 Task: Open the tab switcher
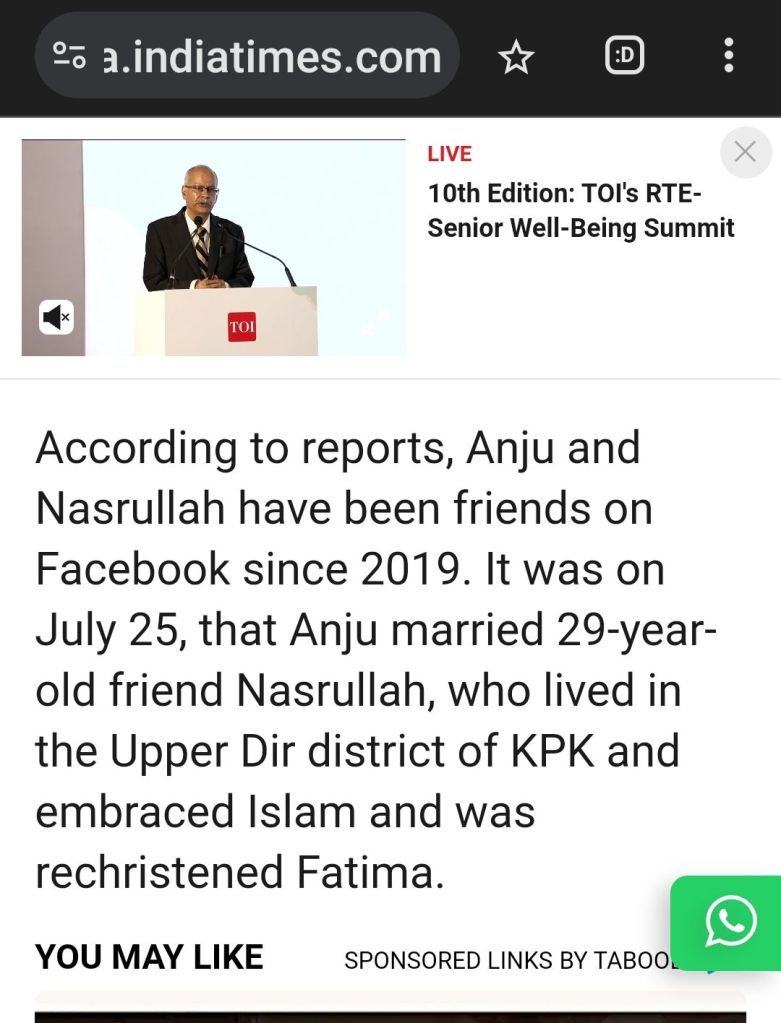coord(624,57)
